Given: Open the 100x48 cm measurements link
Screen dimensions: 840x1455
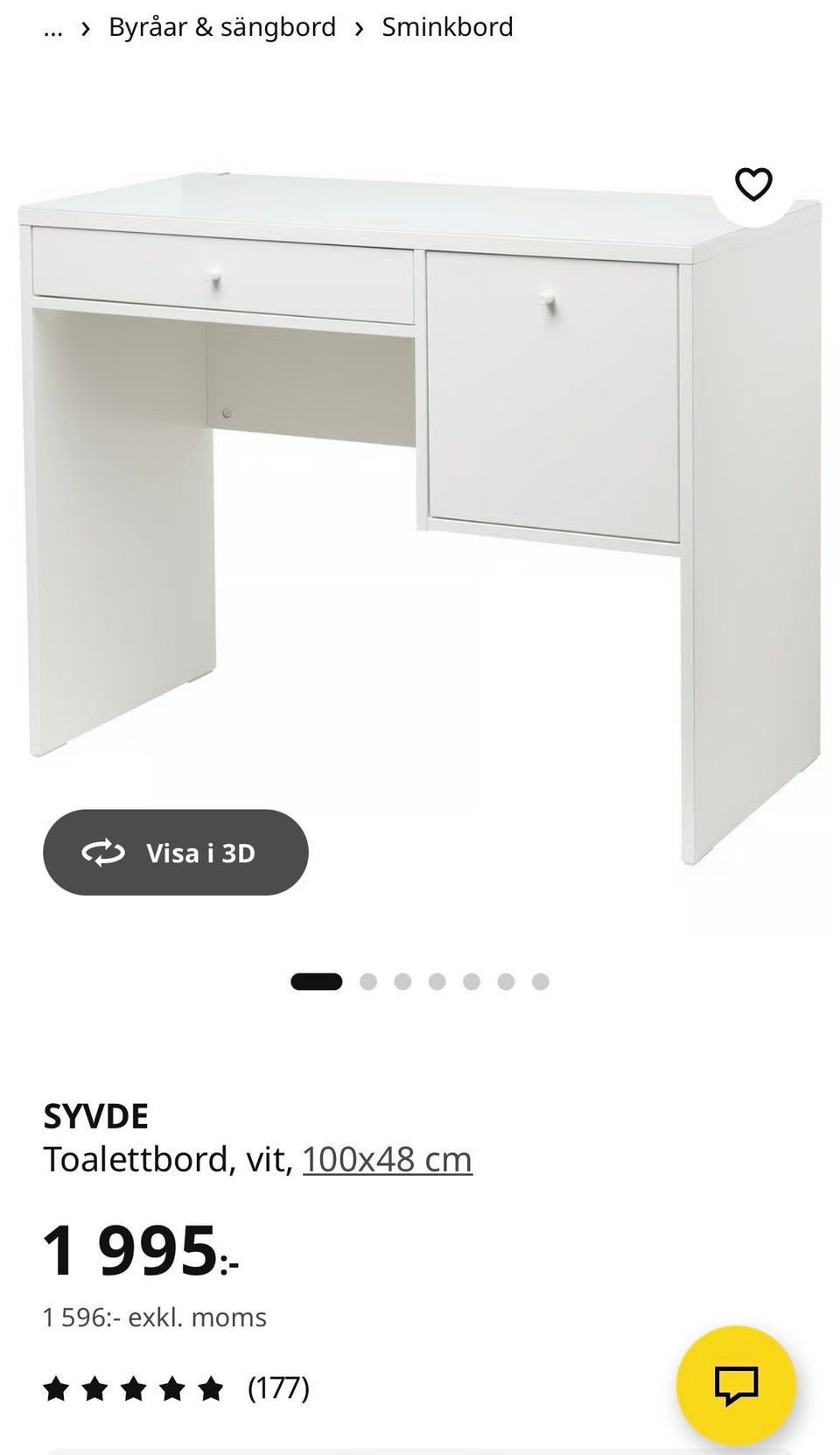Looking at the screenshot, I should 387,1159.
